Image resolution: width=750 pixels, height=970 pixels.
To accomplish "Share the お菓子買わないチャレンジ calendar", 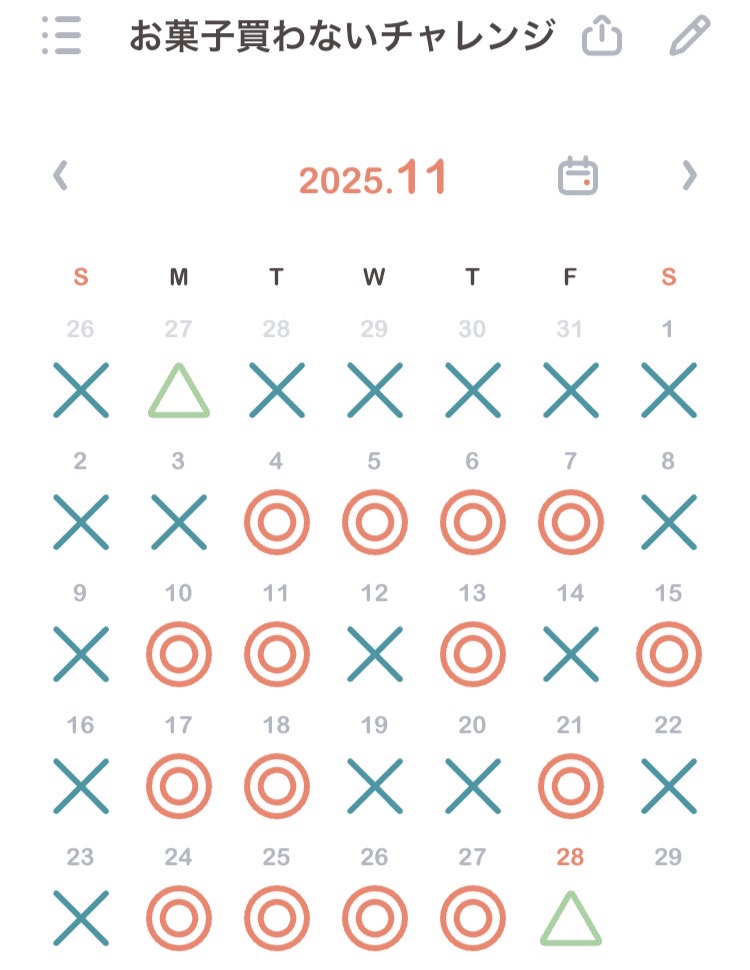I will 602,37.
